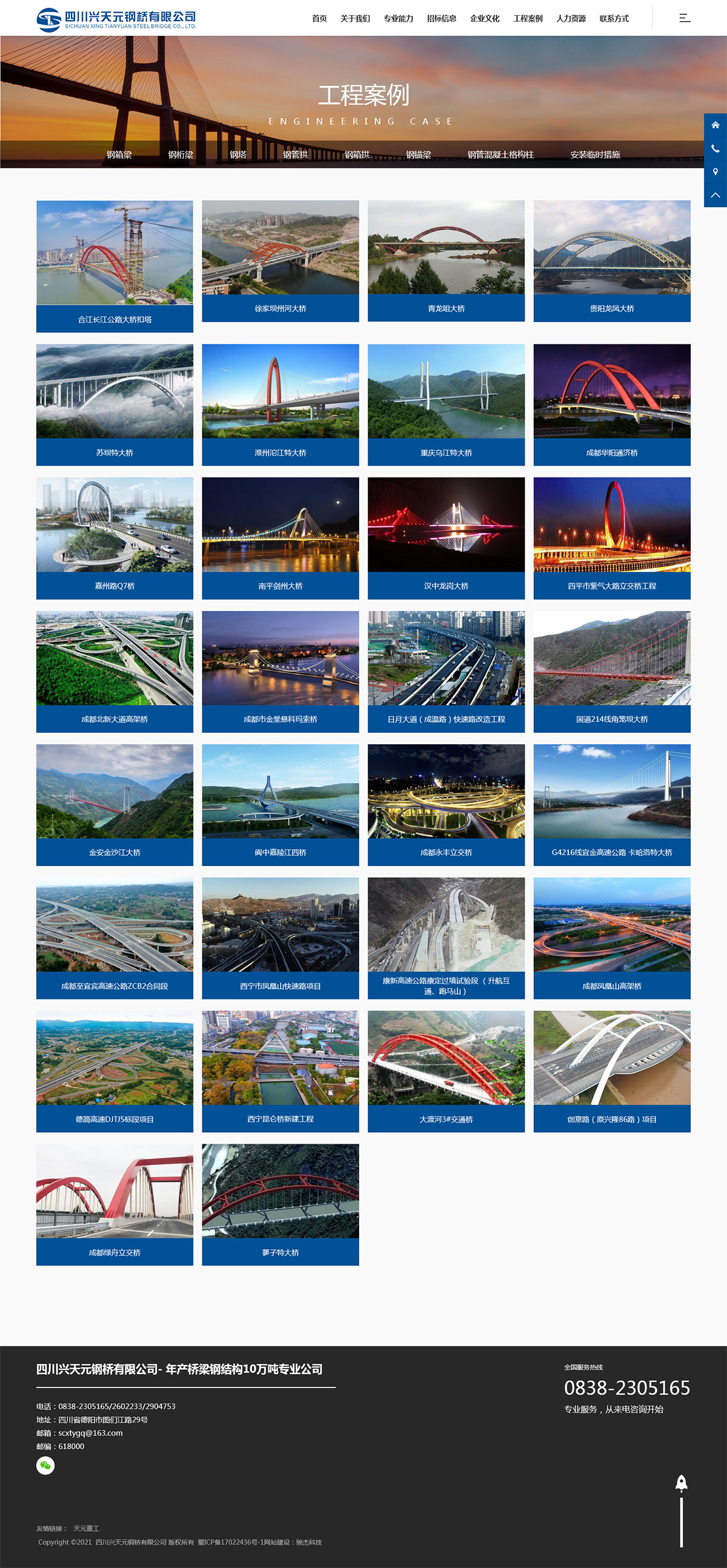
Task: Select the 钢管拱 category tab
Action: point(295,155)
